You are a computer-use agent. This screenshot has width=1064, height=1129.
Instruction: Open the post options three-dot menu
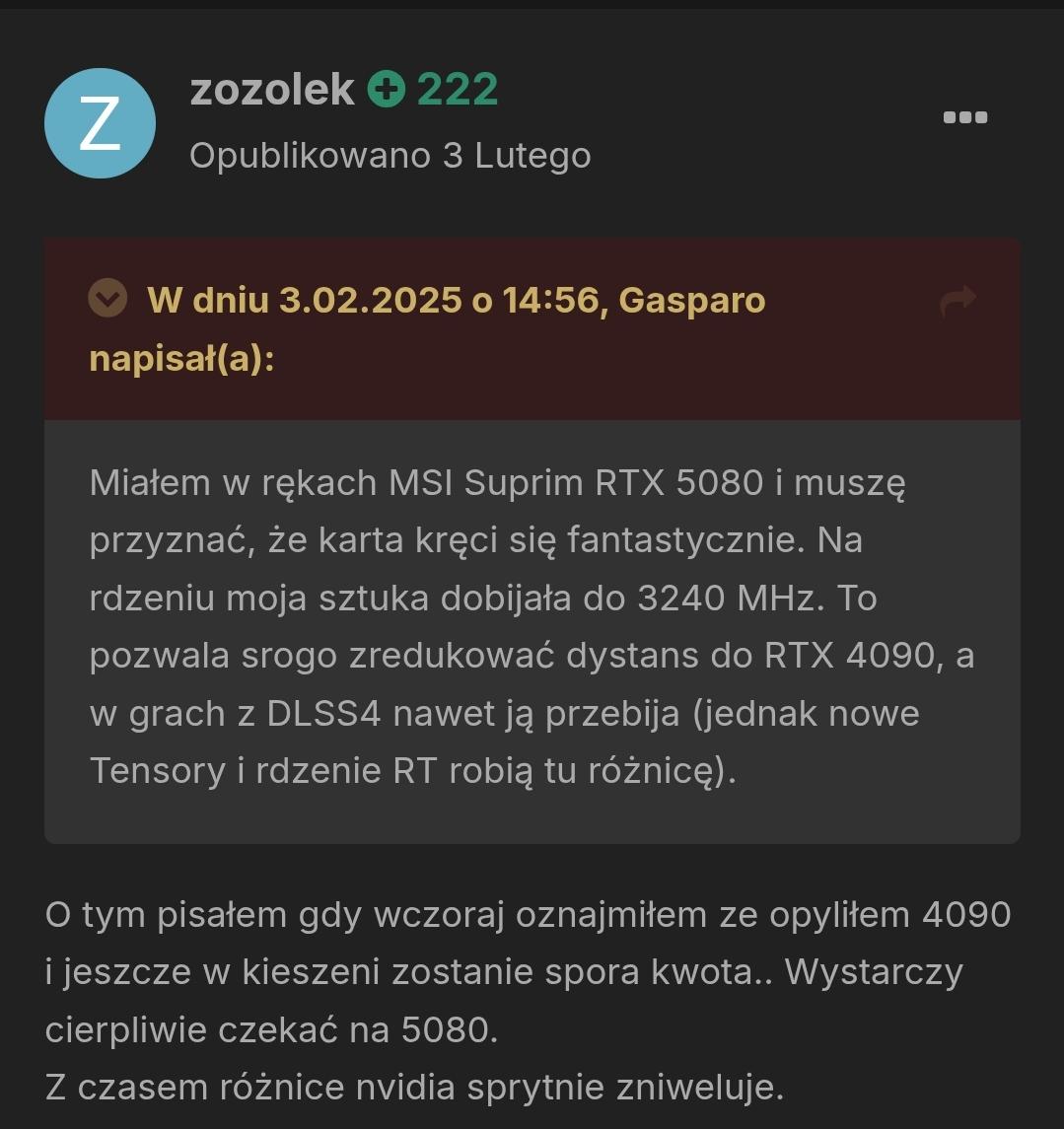tap(964, 117)
